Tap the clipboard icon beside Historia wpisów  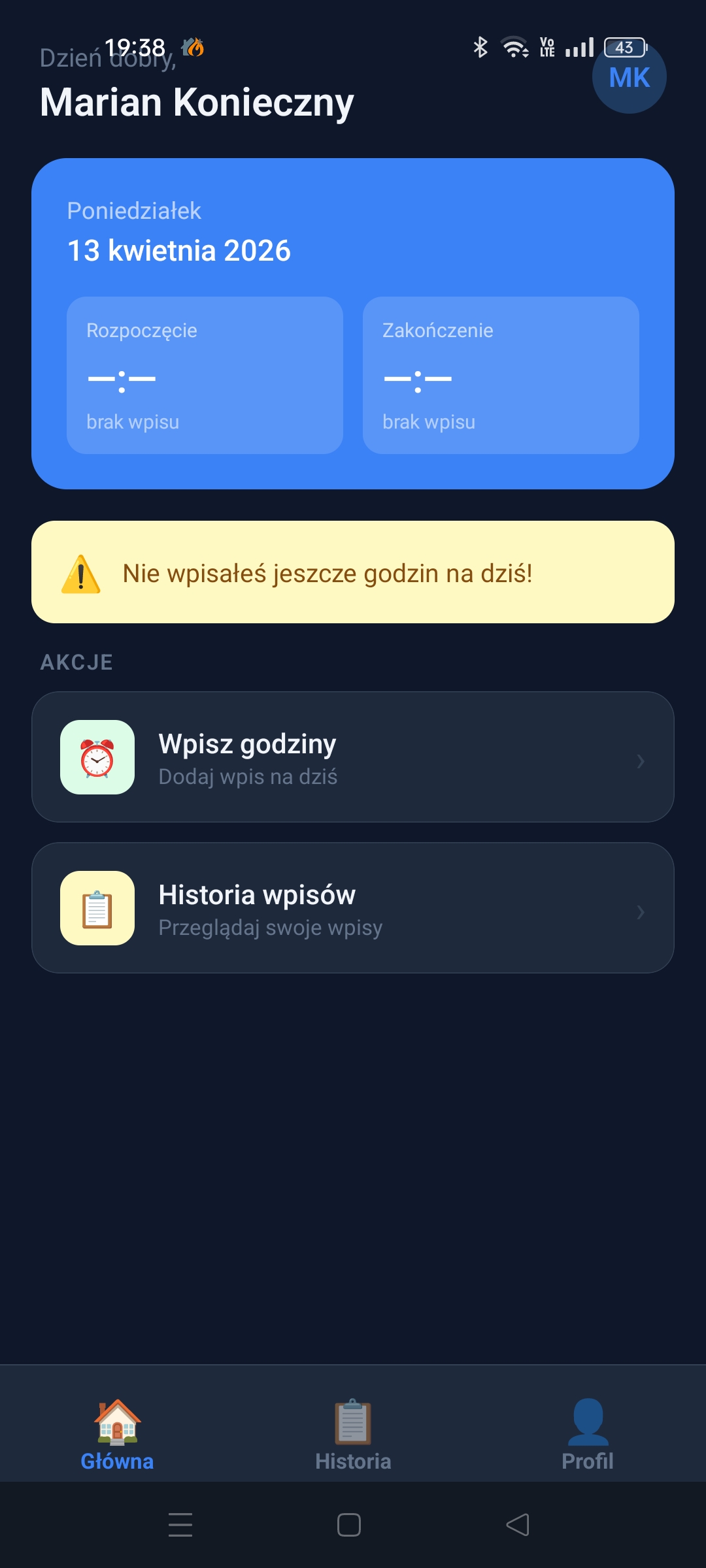(x=97, y=909)
